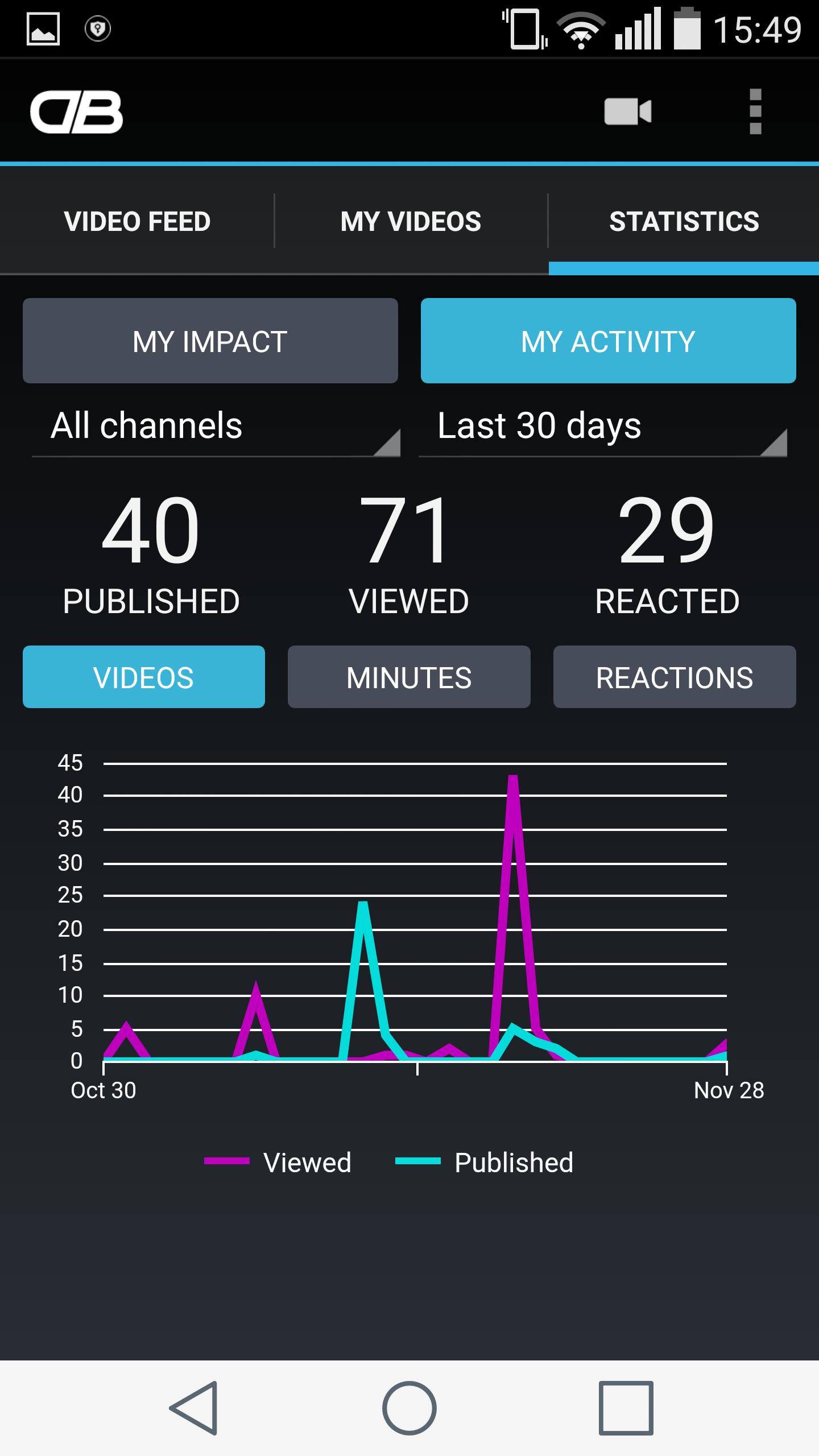Show the Minutes chart
This screenshot has width=819, height=1456.
(409, 677)
